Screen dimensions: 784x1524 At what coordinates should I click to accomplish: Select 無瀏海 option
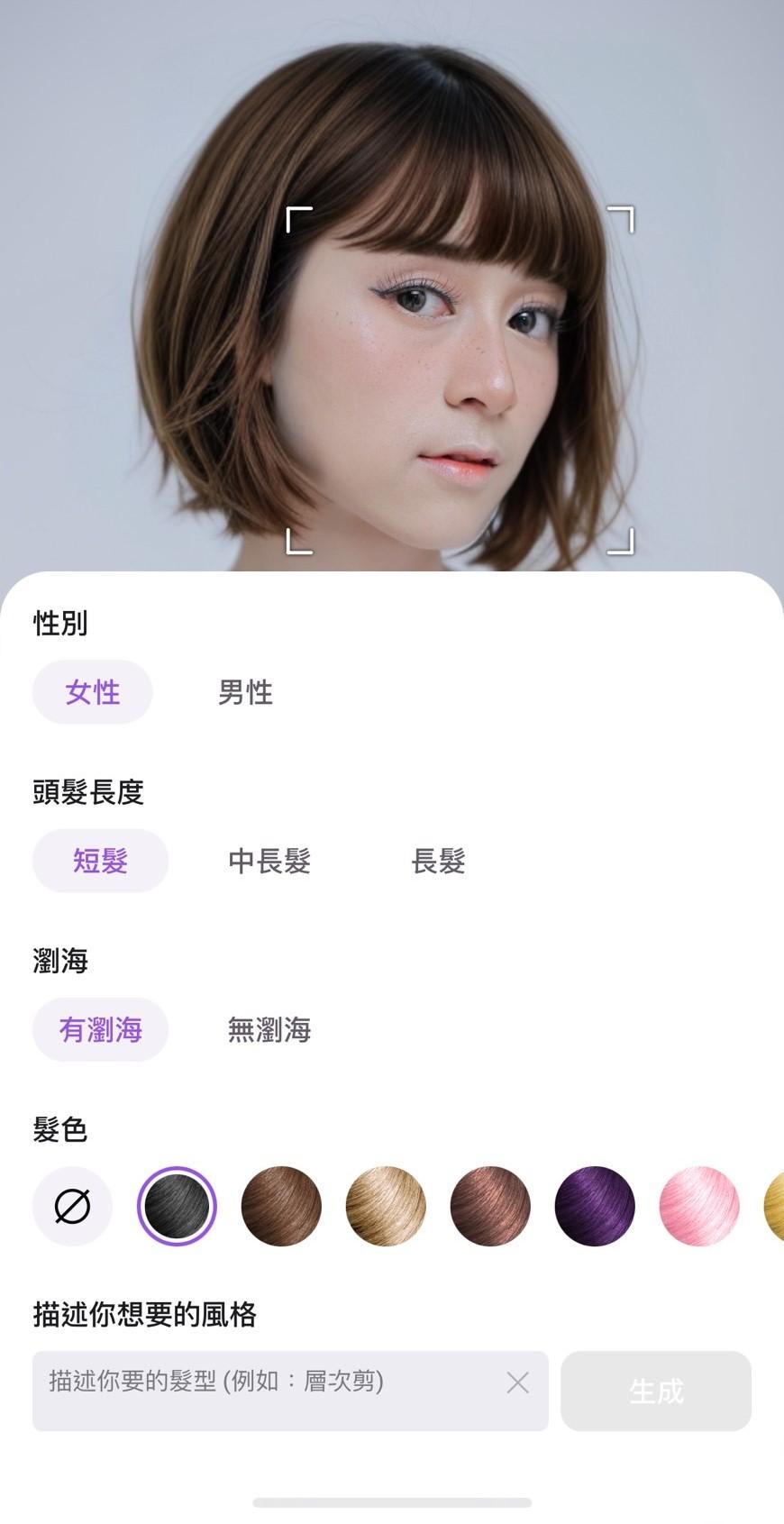pyautogui.click(x=269, y=1029)
